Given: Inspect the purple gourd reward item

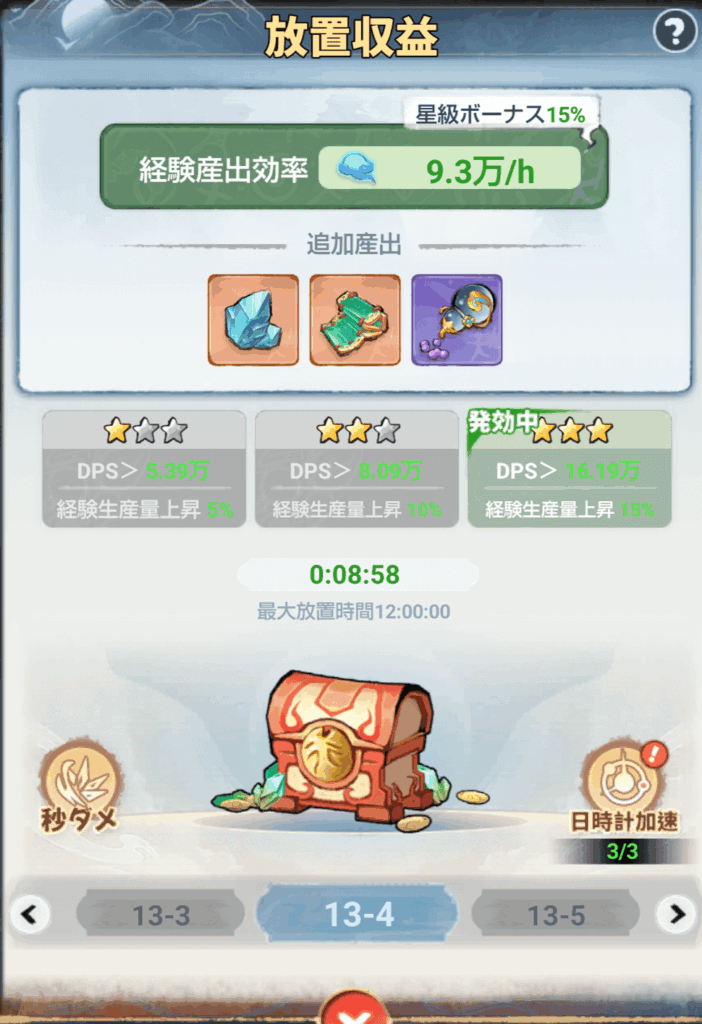Looking at the screenshot, I should click(x=457, y=320).
